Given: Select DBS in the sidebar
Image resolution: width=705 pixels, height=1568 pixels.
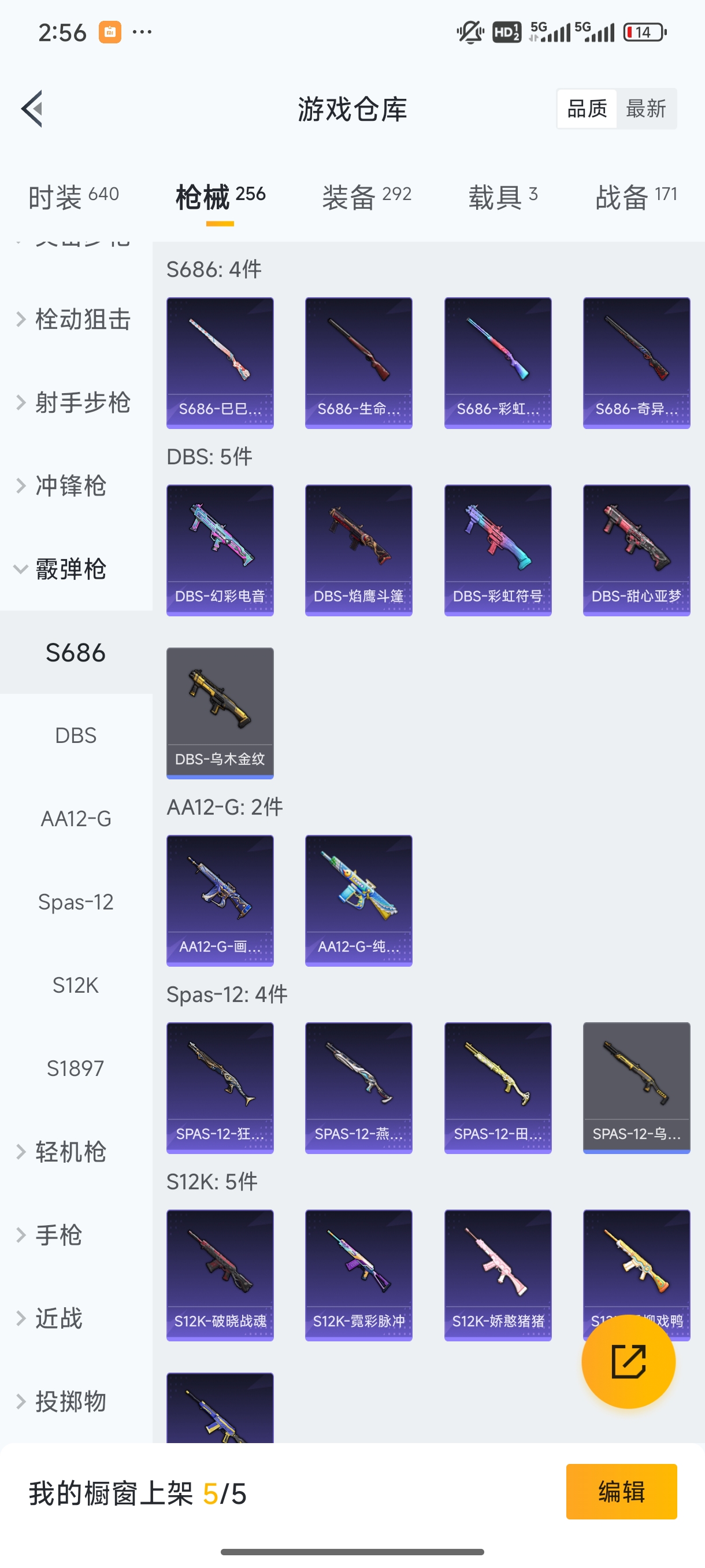Looking at the screenshot, I should pos(76,735).
